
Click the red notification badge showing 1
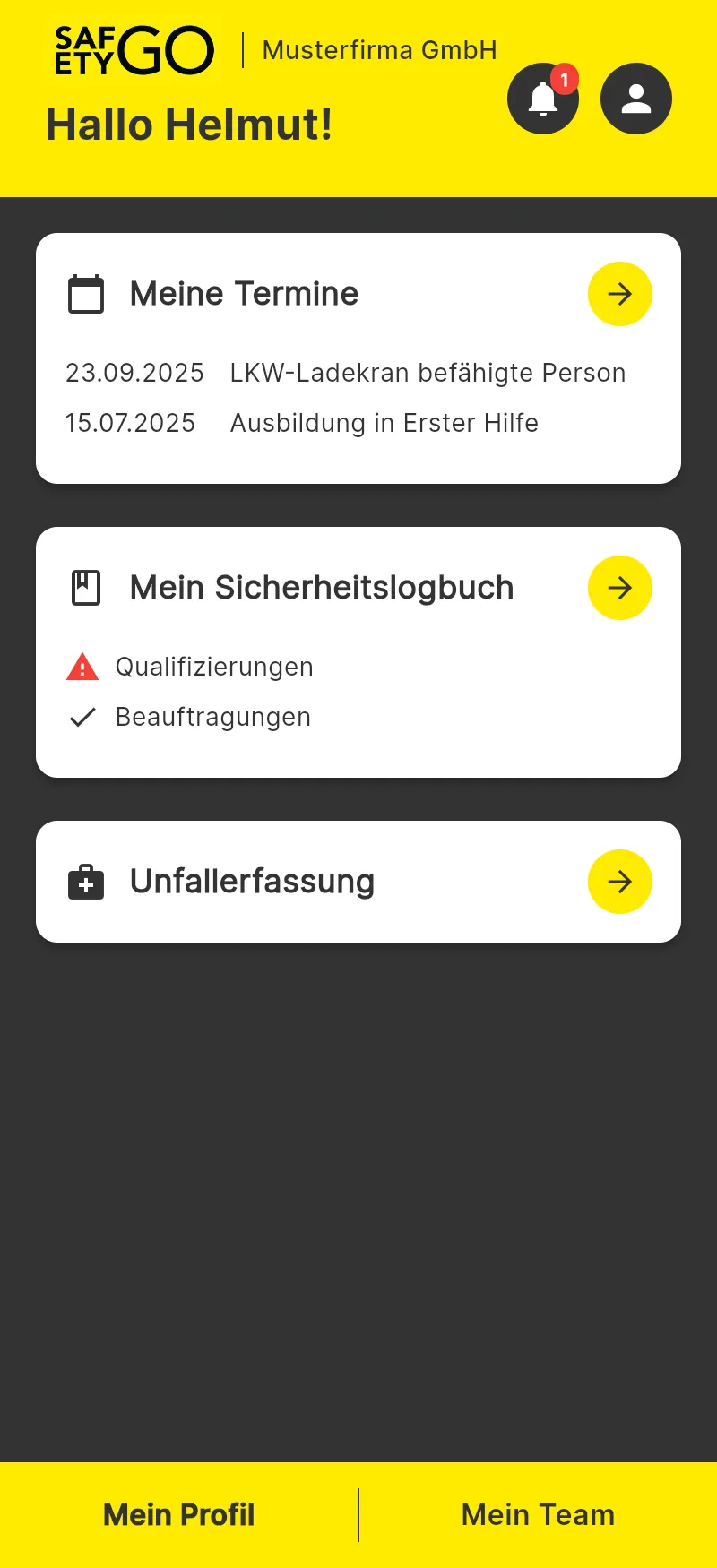(565, 81)
